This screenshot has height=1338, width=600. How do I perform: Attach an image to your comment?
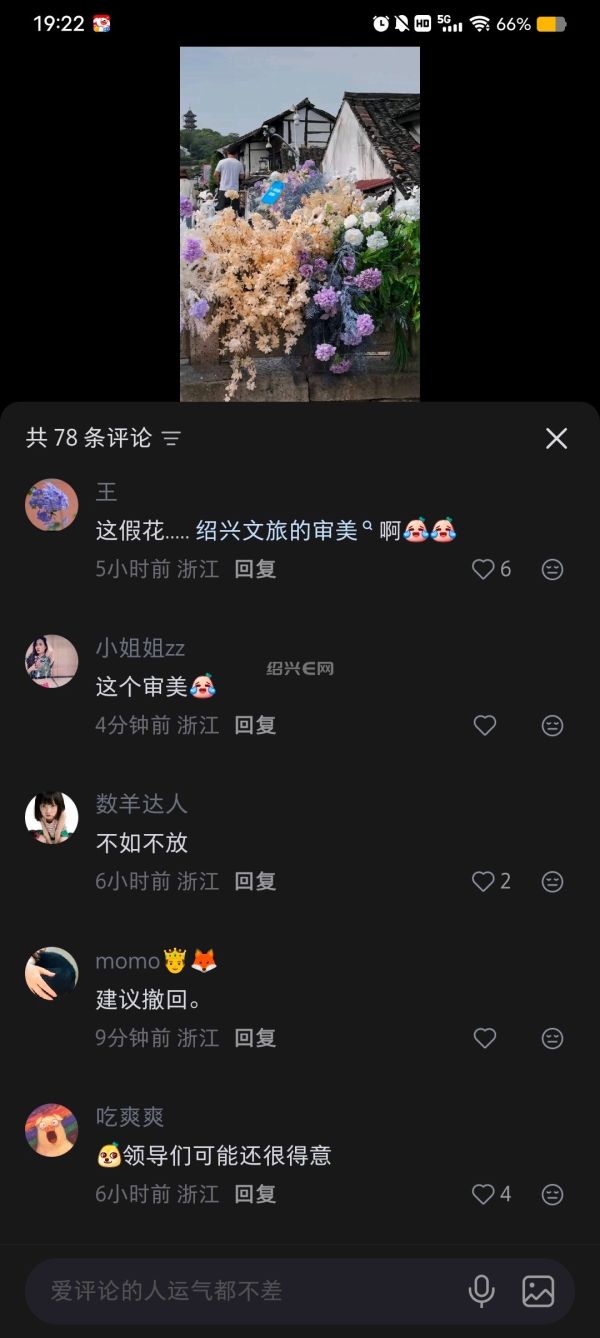click(538, 1291)
